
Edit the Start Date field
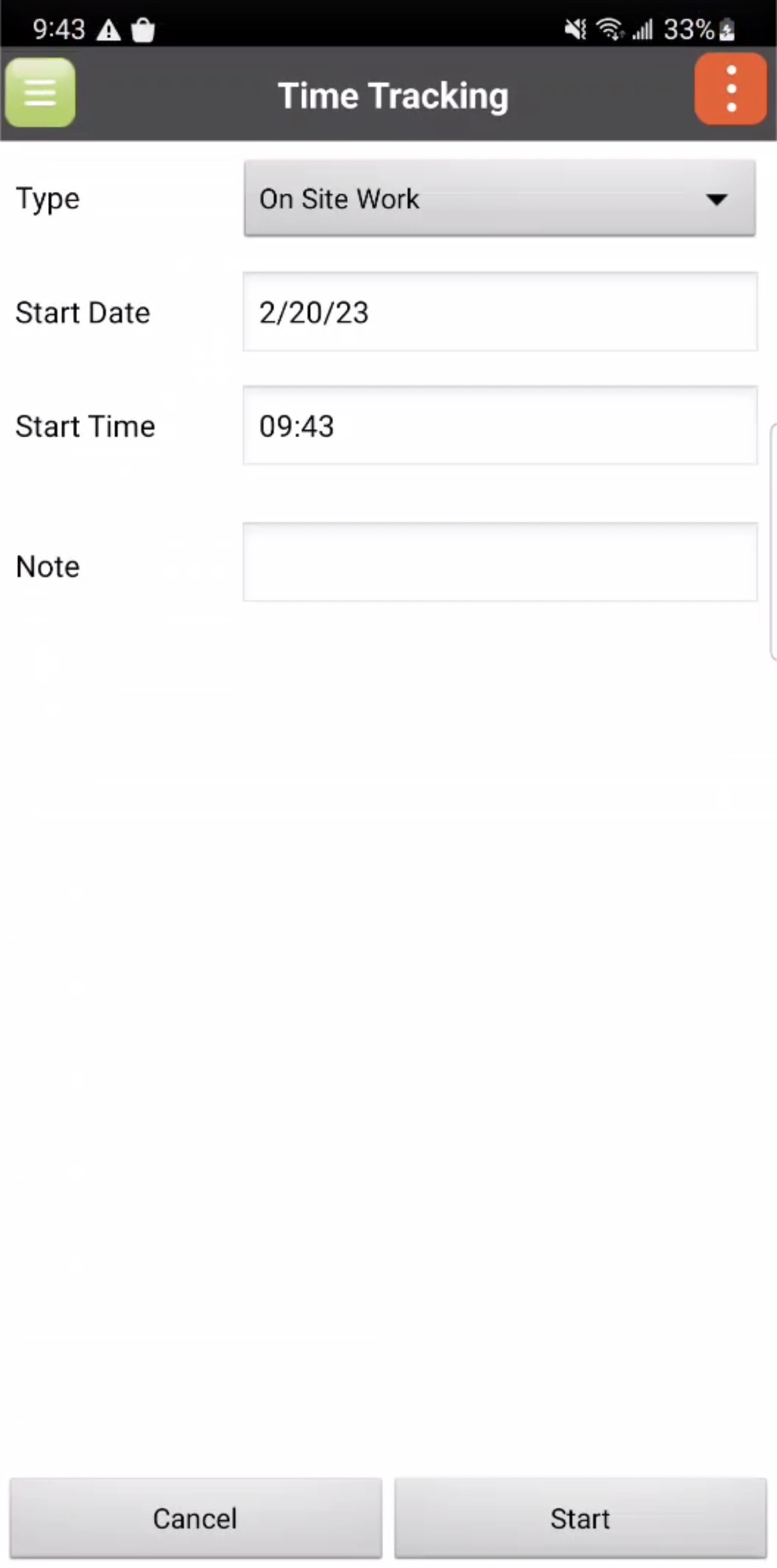point(500,312)
